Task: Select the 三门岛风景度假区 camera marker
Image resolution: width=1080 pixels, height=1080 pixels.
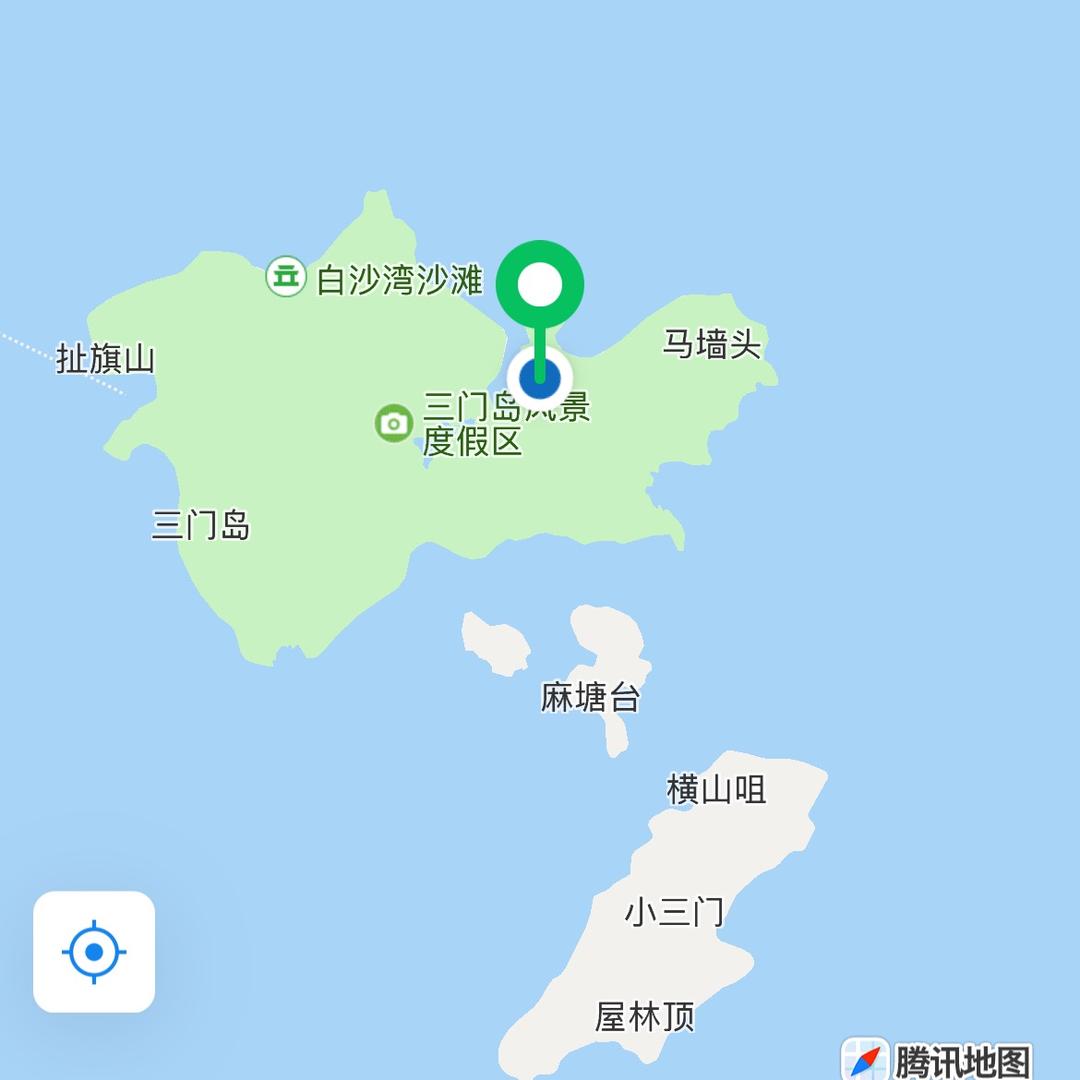Action: pos(394,422)
